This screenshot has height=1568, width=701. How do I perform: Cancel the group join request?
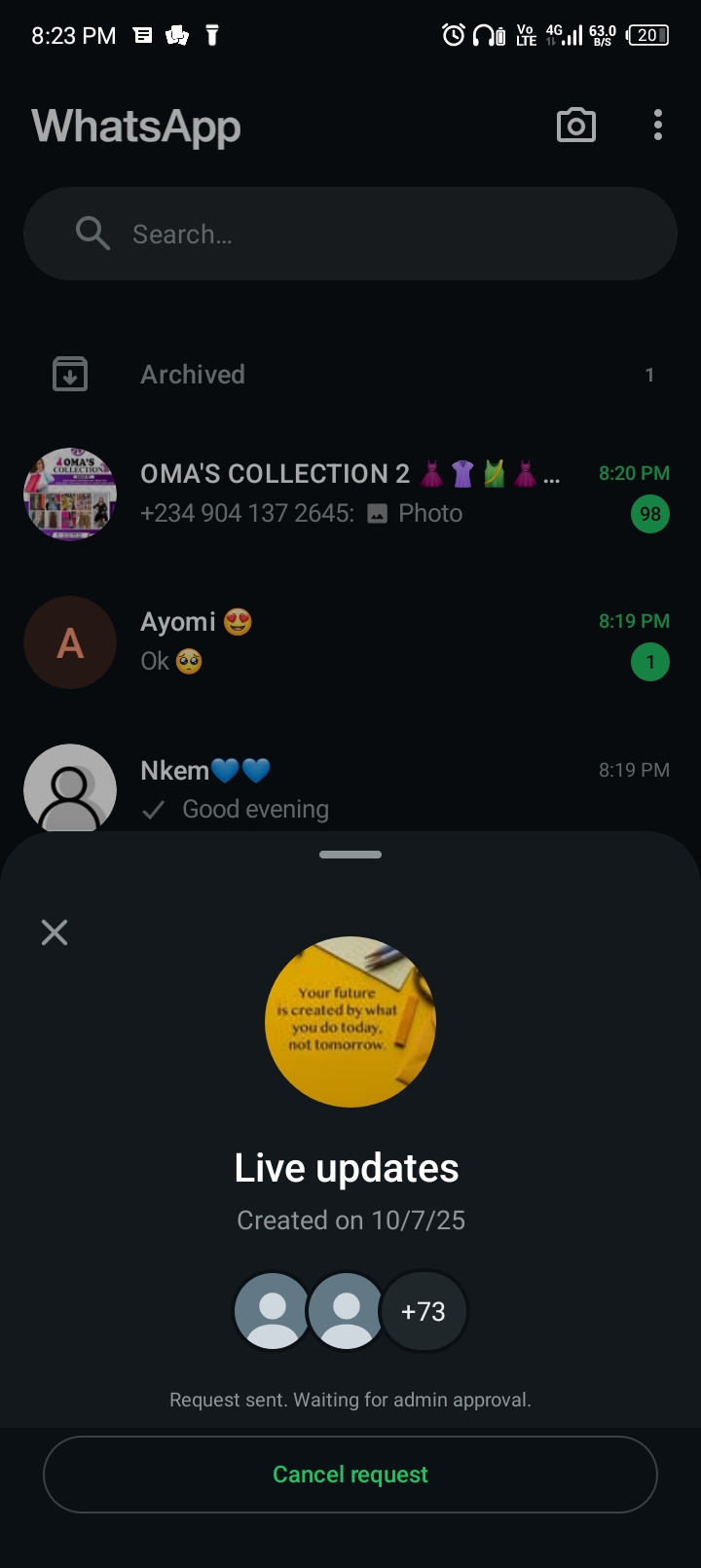point(350,1475)
